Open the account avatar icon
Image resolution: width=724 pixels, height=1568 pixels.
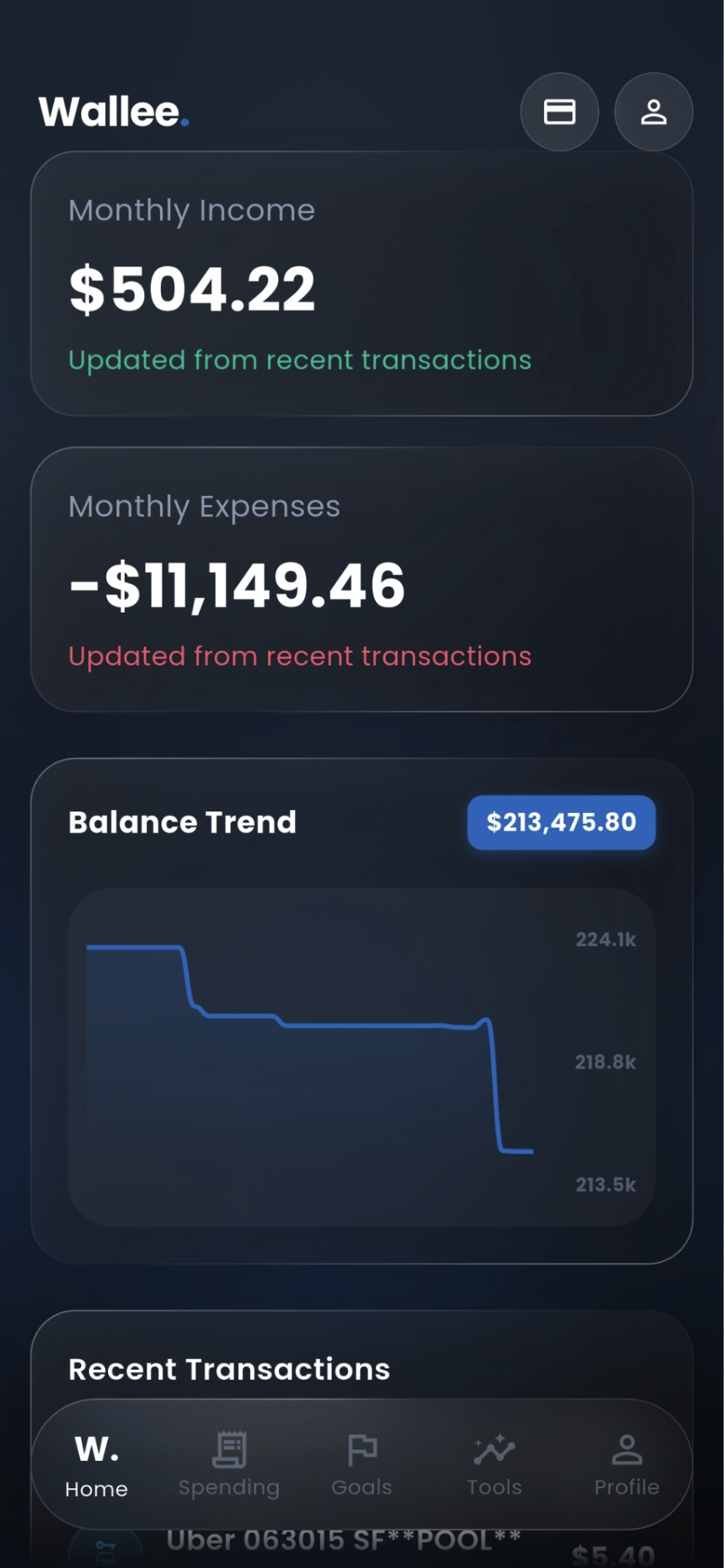coord(654,112)
